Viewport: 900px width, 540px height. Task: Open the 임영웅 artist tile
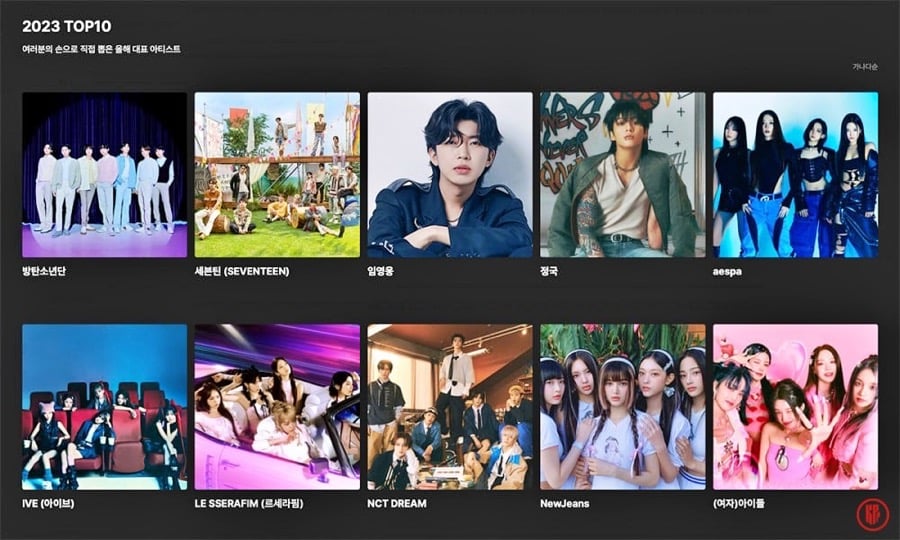(x=450, y=175)
